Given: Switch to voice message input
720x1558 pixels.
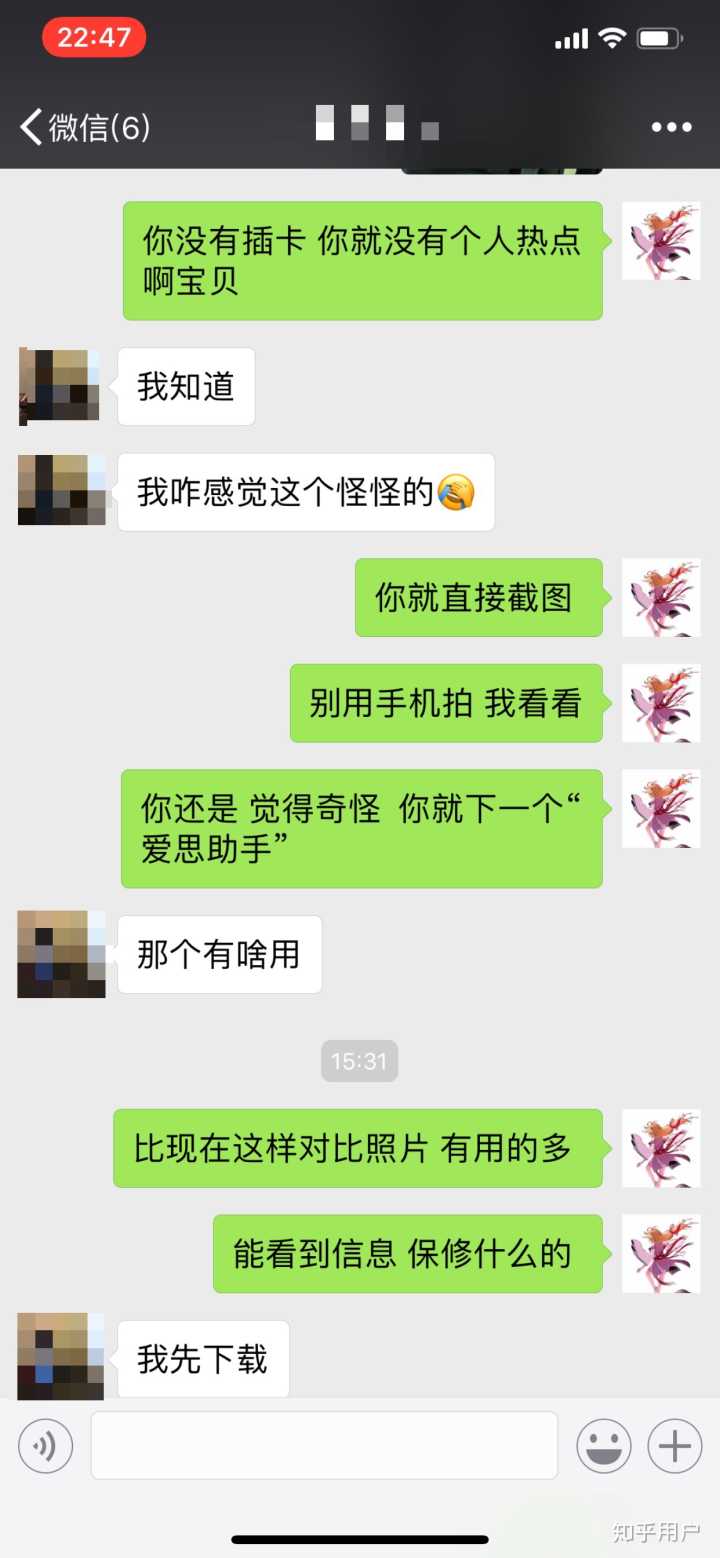Looking at the screenshot, I should pyautogui.click(x=46, y=1446).
